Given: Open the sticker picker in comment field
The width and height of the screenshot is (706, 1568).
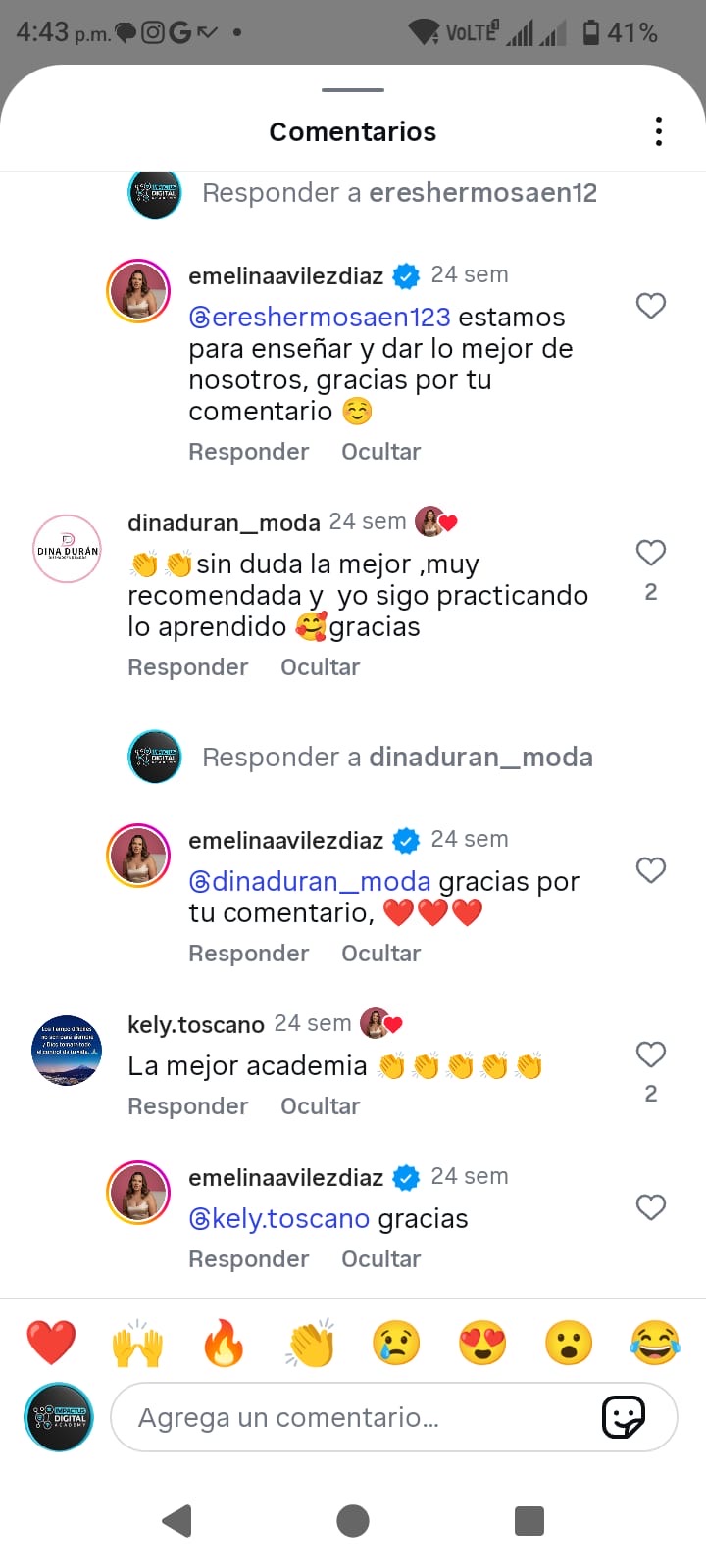Looking at the screenshot, I should point(632,1417).
